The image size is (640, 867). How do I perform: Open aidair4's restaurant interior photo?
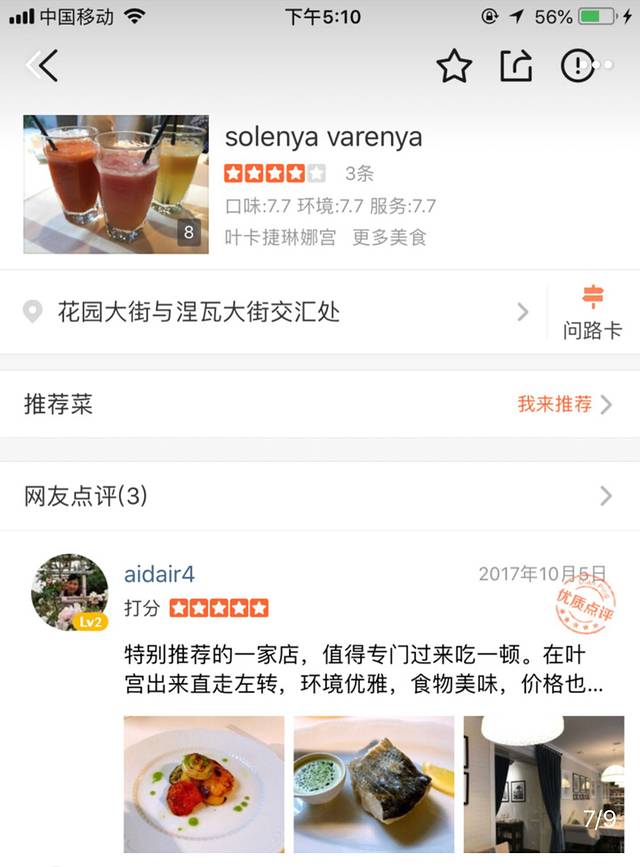click(x=544, y=784)
